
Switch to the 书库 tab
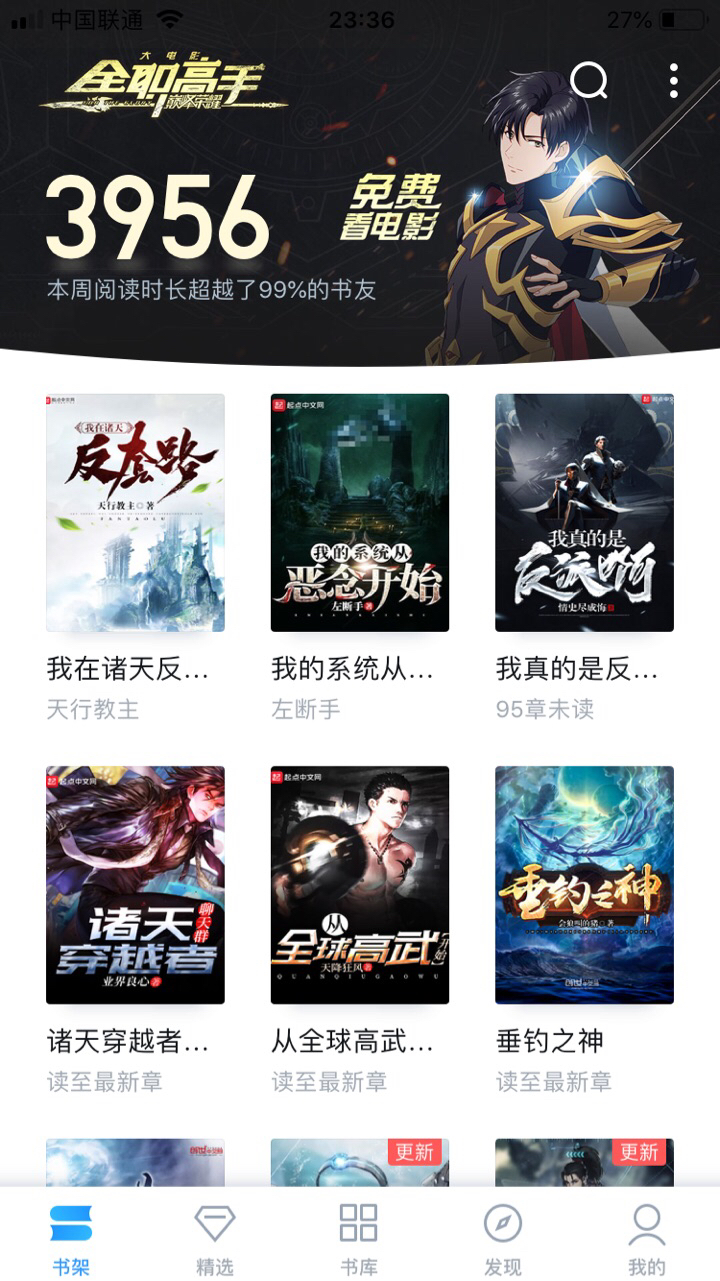(x=358, y=1238)
